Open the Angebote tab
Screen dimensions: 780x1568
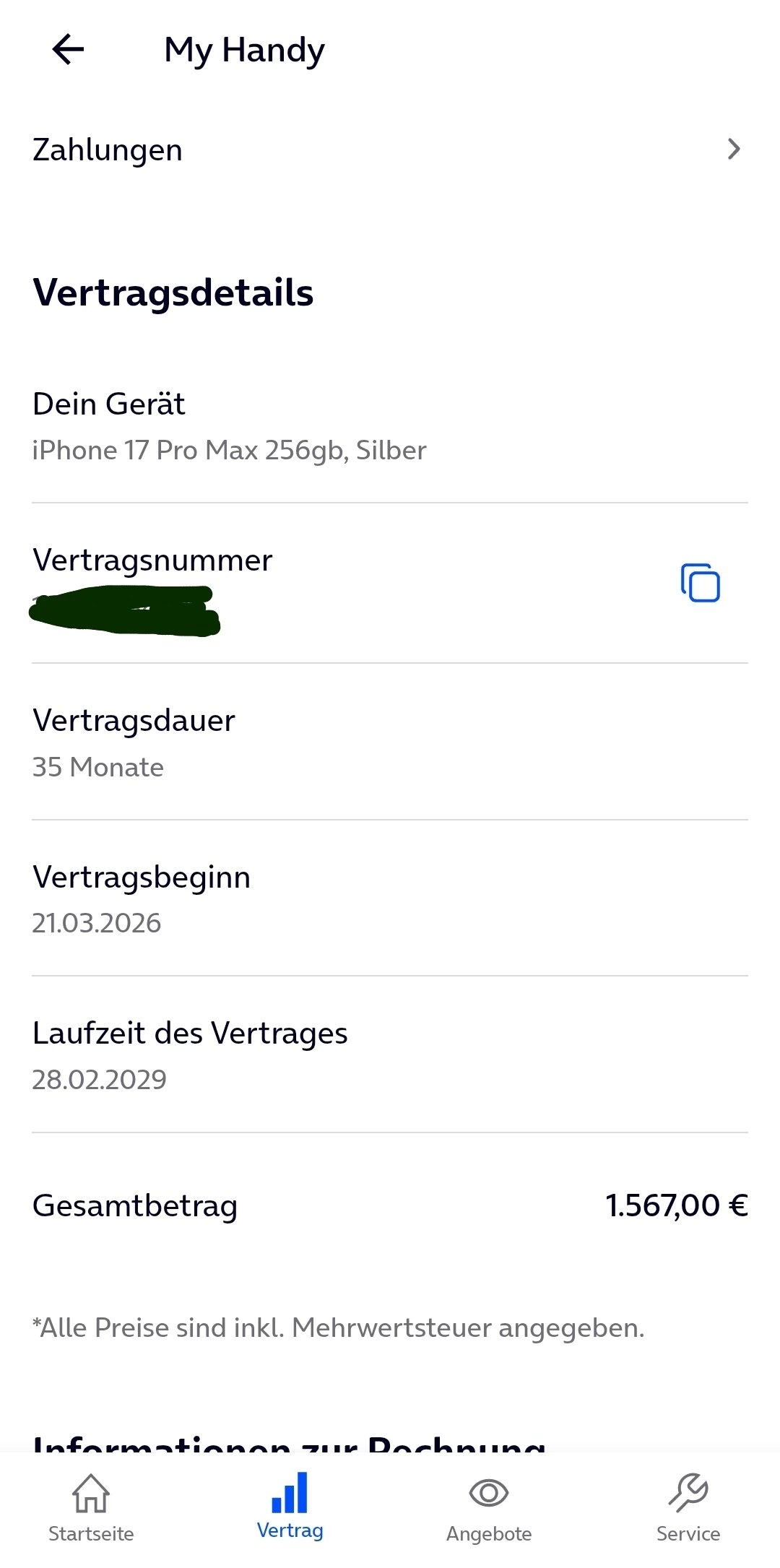click(x=489, y=1508)
